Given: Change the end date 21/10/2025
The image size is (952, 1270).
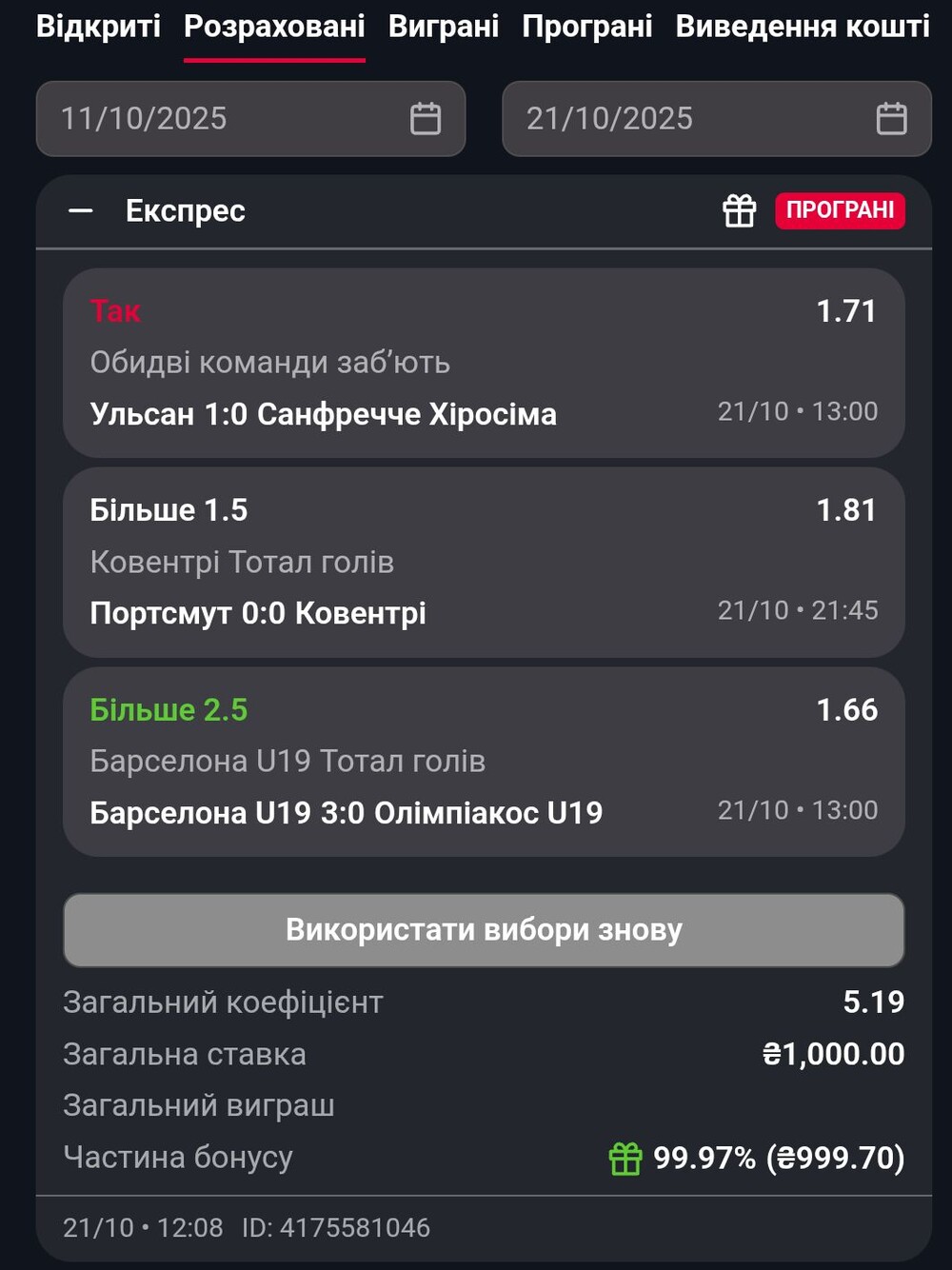Looking at the screenshot, I should [716, 119].
